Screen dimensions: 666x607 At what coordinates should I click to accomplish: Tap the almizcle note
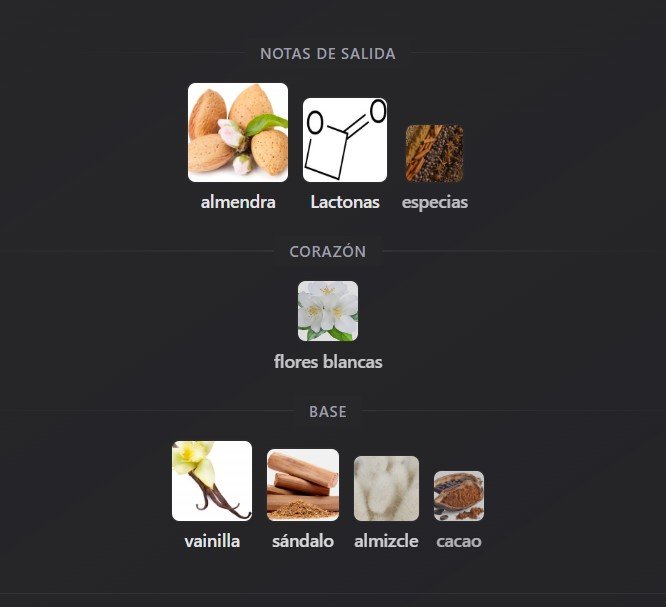pos(386,488)
